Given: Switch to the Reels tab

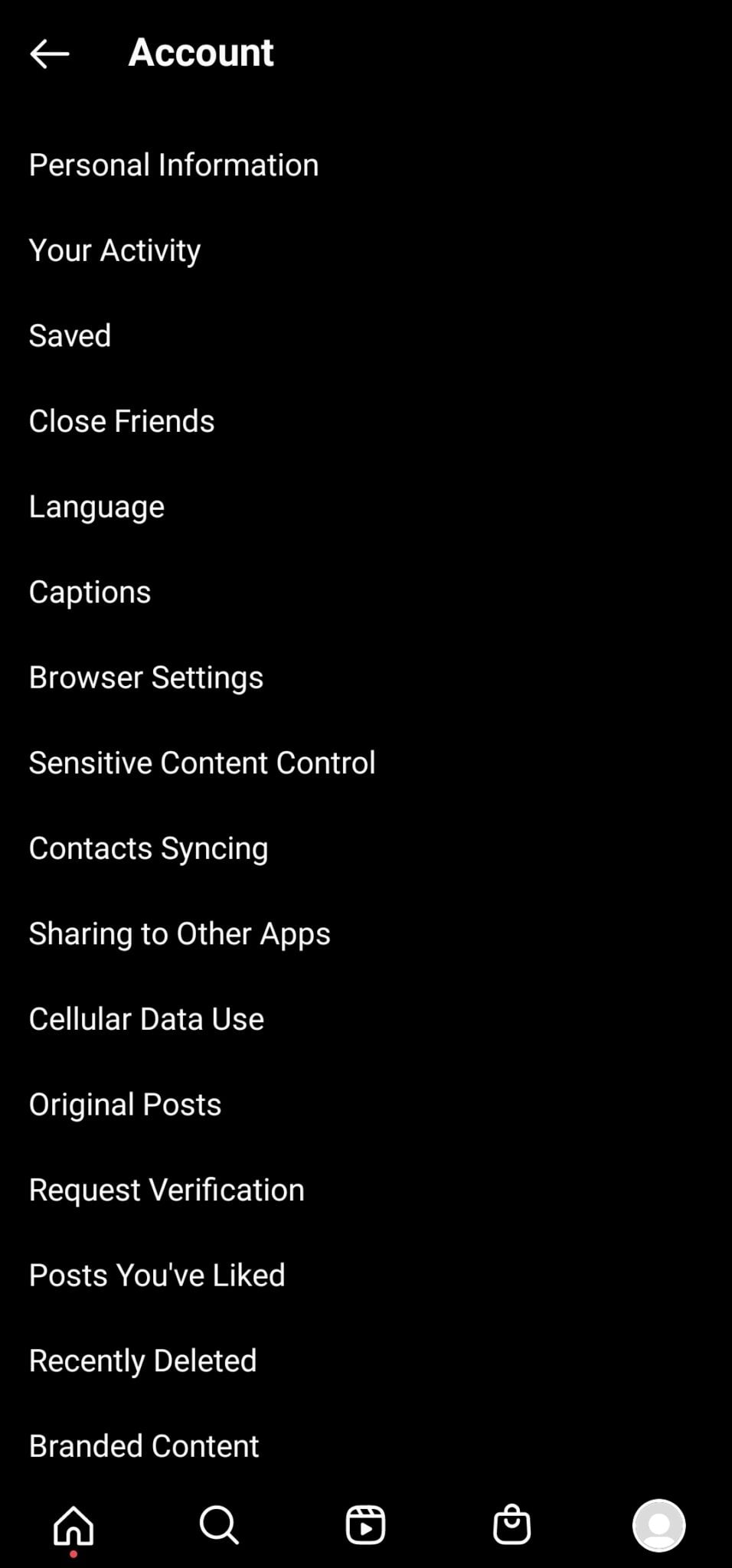Looking at the screenshot, I should coord(365,1525).
